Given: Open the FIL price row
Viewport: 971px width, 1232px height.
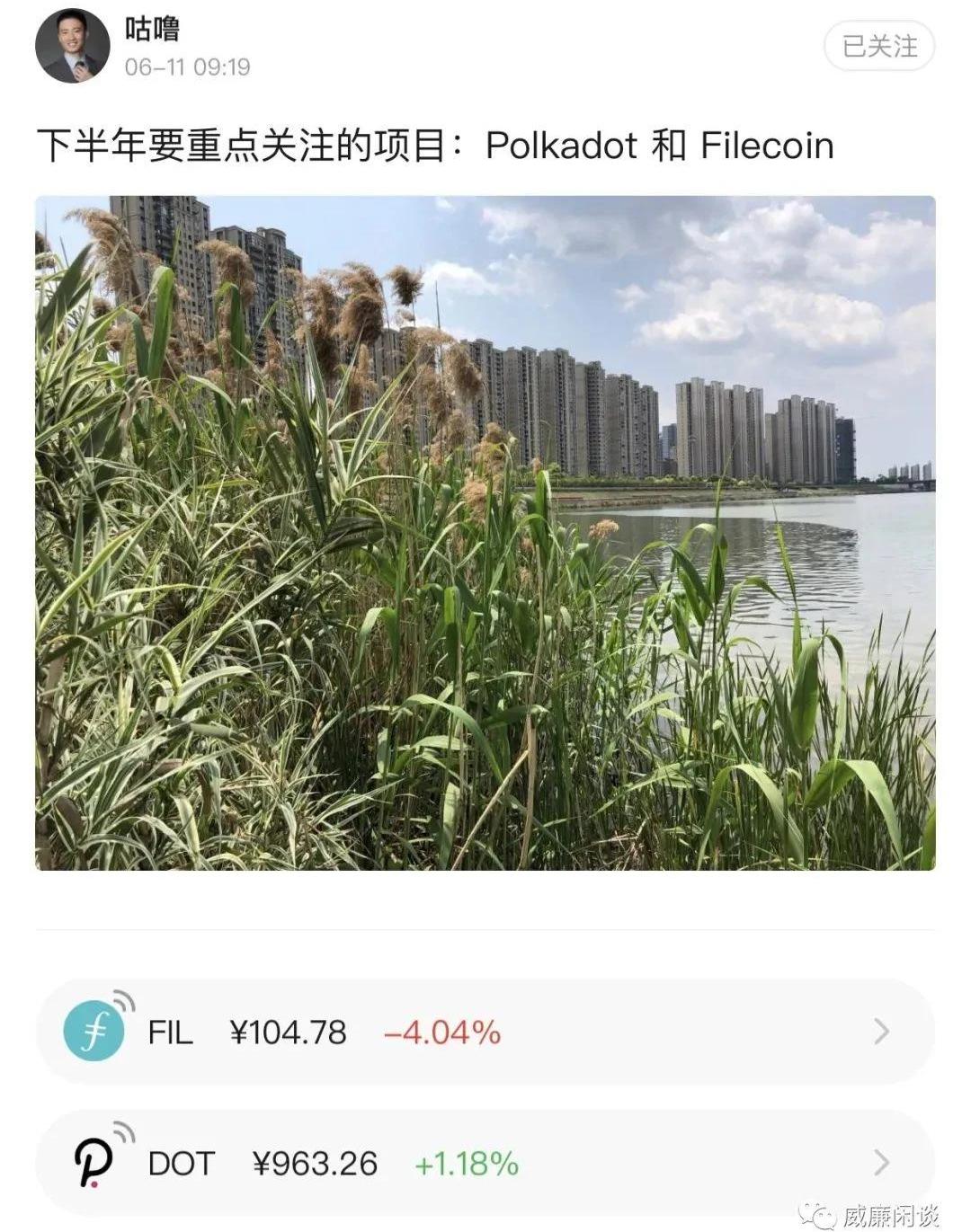Looking at the screenshot, I should pos(485,1032).
